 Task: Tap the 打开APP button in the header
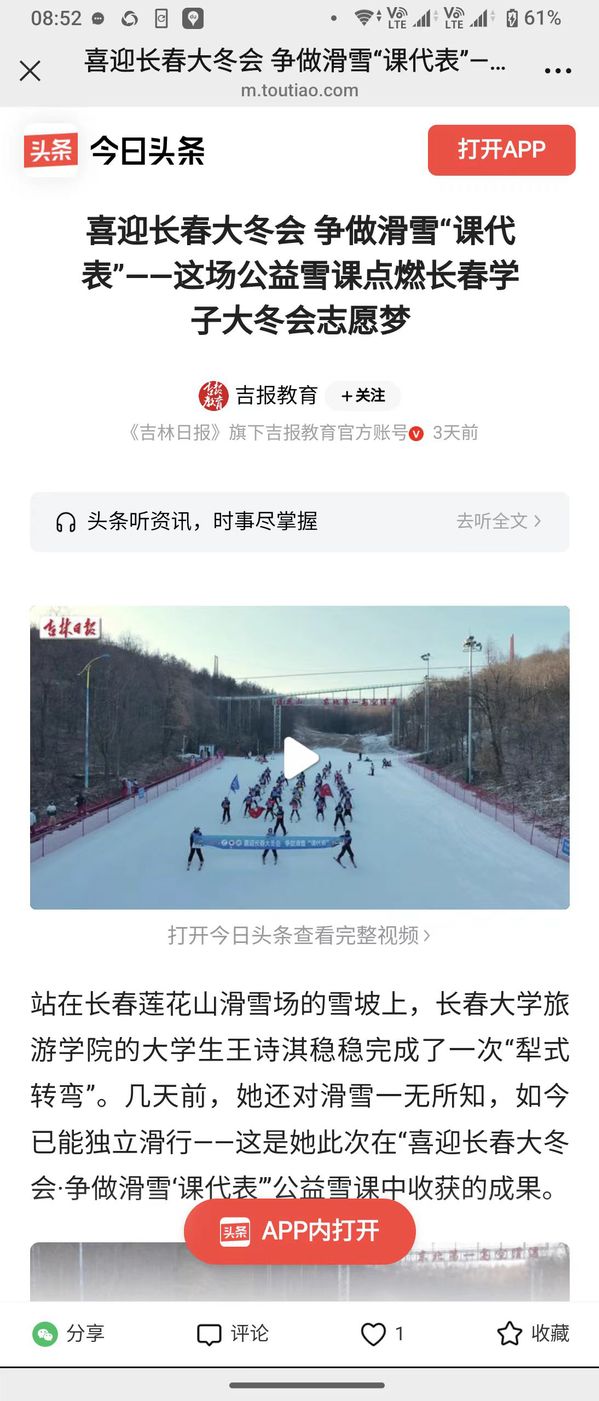(x=501, y=150)
